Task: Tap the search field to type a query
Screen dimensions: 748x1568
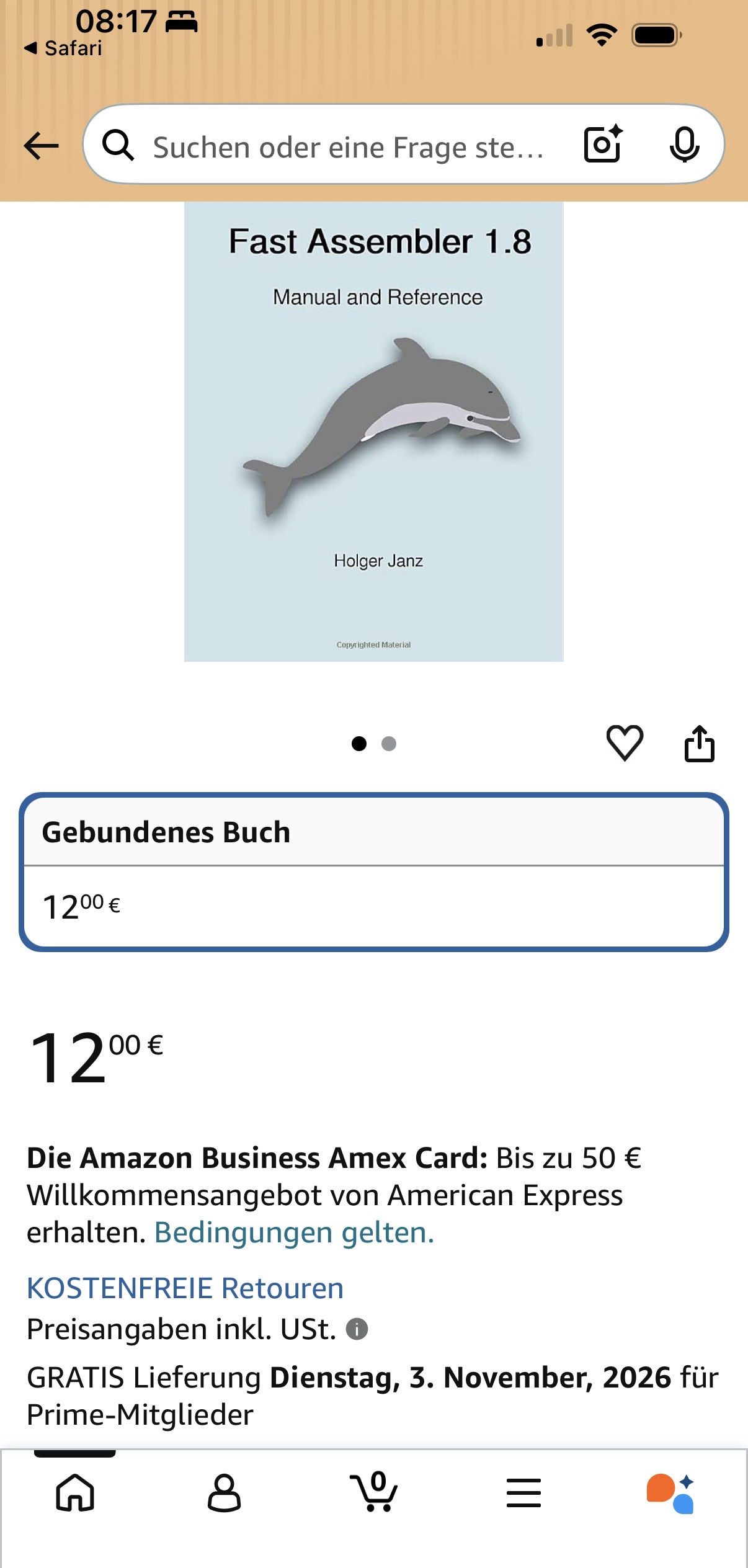Action: coord(347,147)
